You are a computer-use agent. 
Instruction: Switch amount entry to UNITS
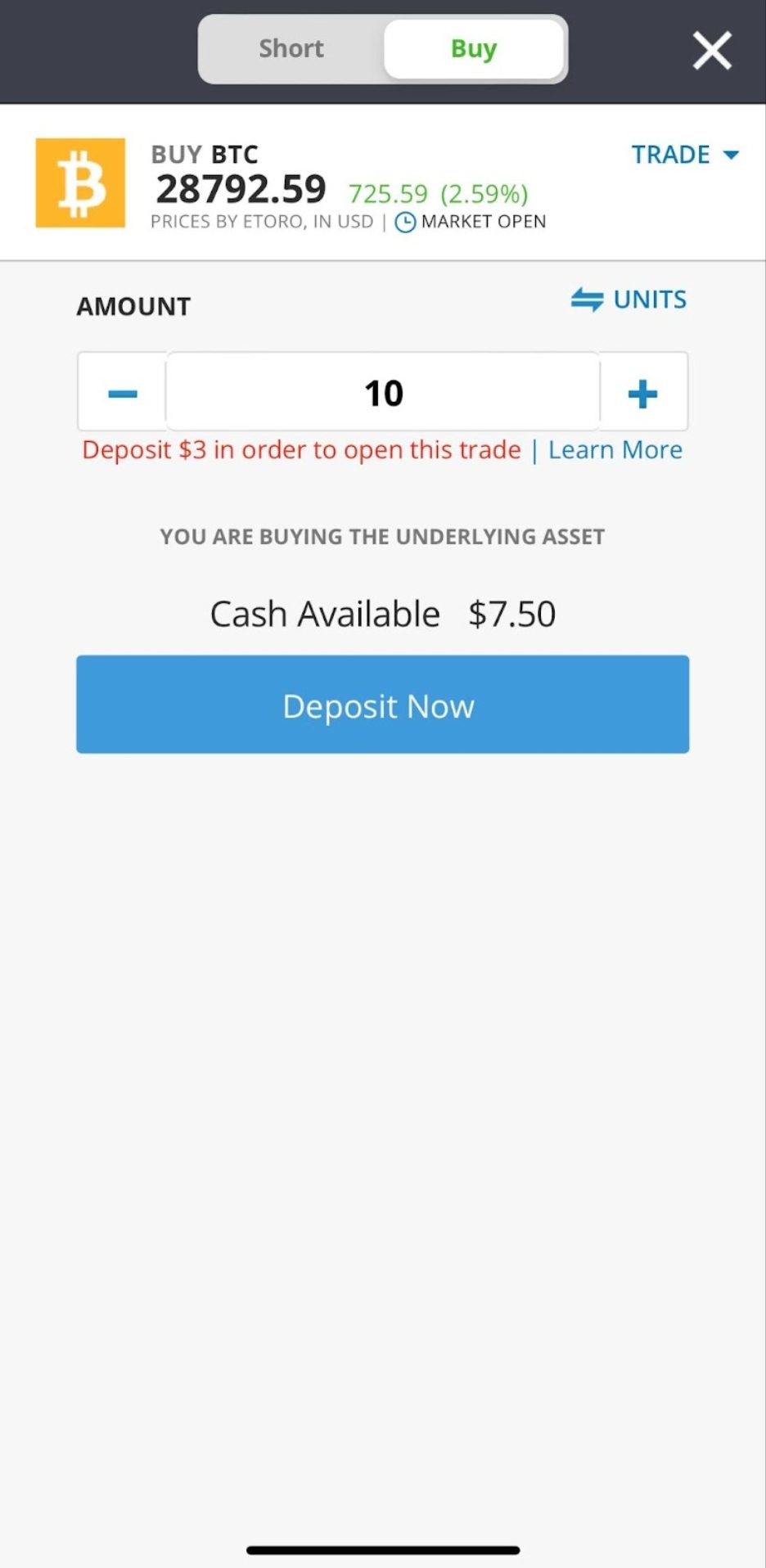click(x=629, y=300)
